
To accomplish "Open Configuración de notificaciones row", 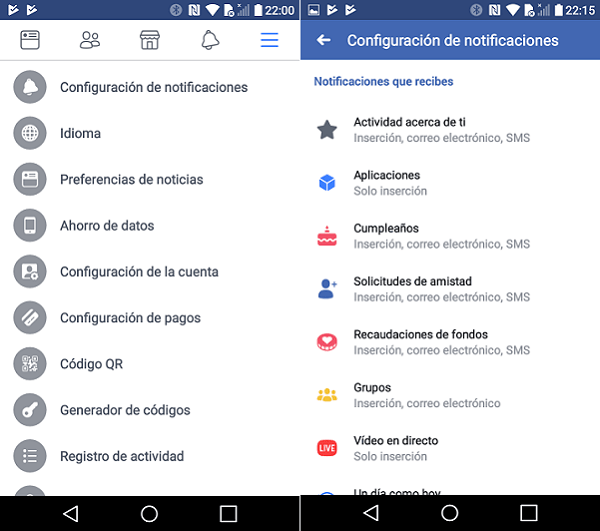I will 153,87.
